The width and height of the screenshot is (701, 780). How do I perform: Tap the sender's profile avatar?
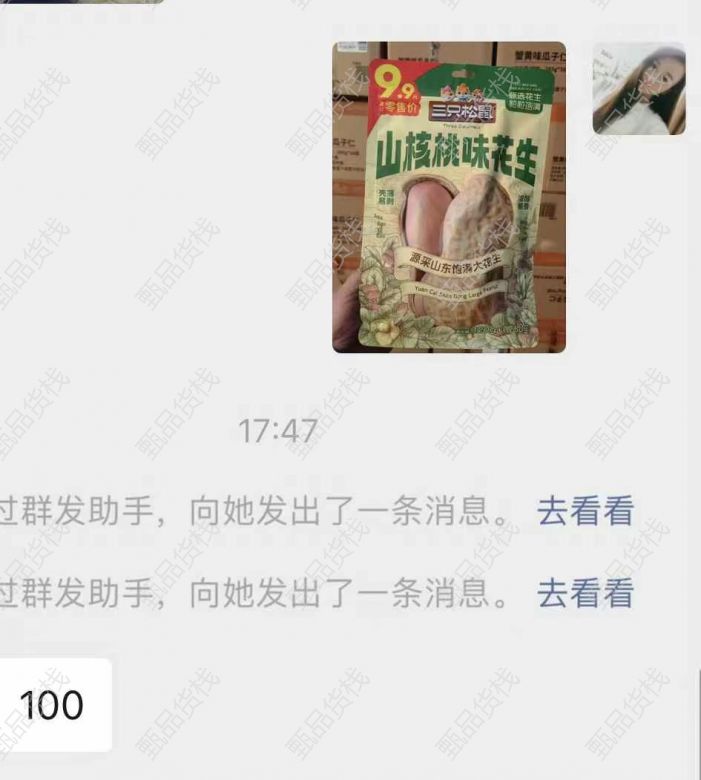coord(639,89)
